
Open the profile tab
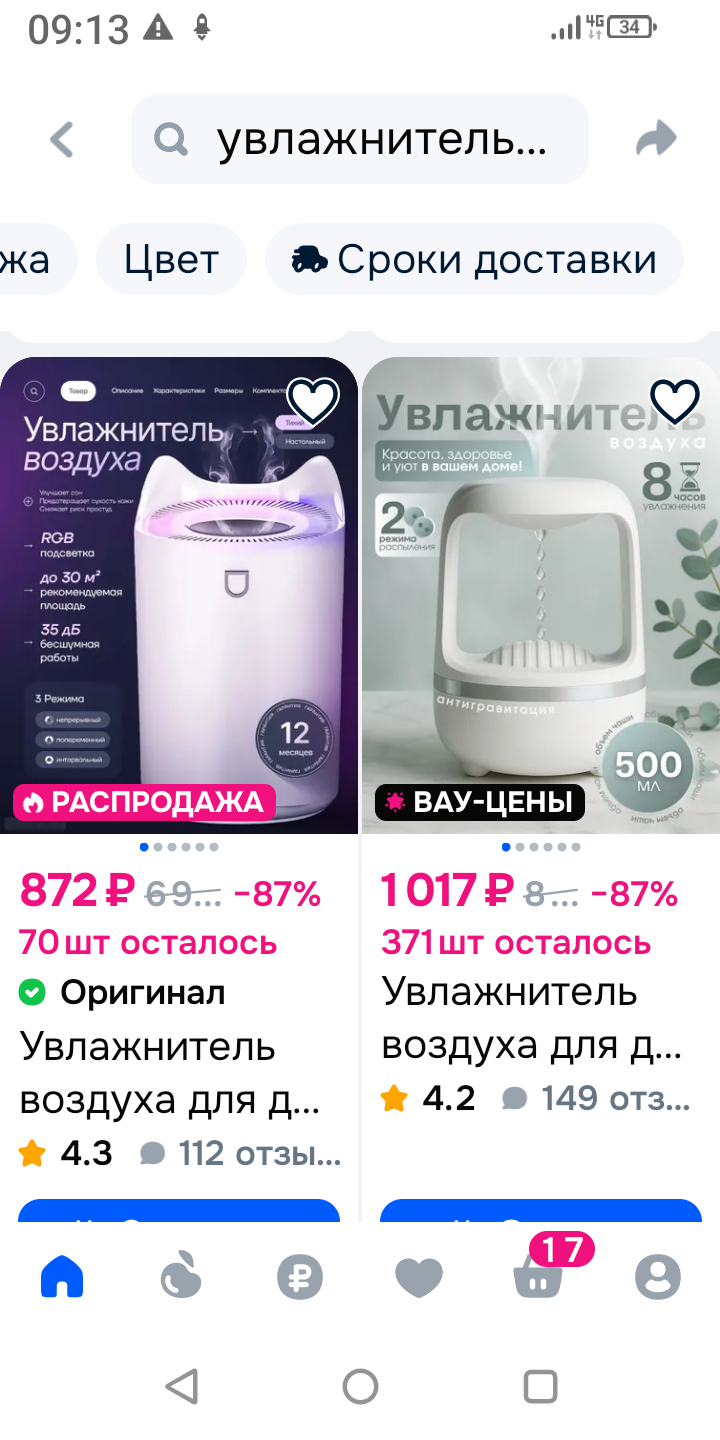tap(658, 1277)
